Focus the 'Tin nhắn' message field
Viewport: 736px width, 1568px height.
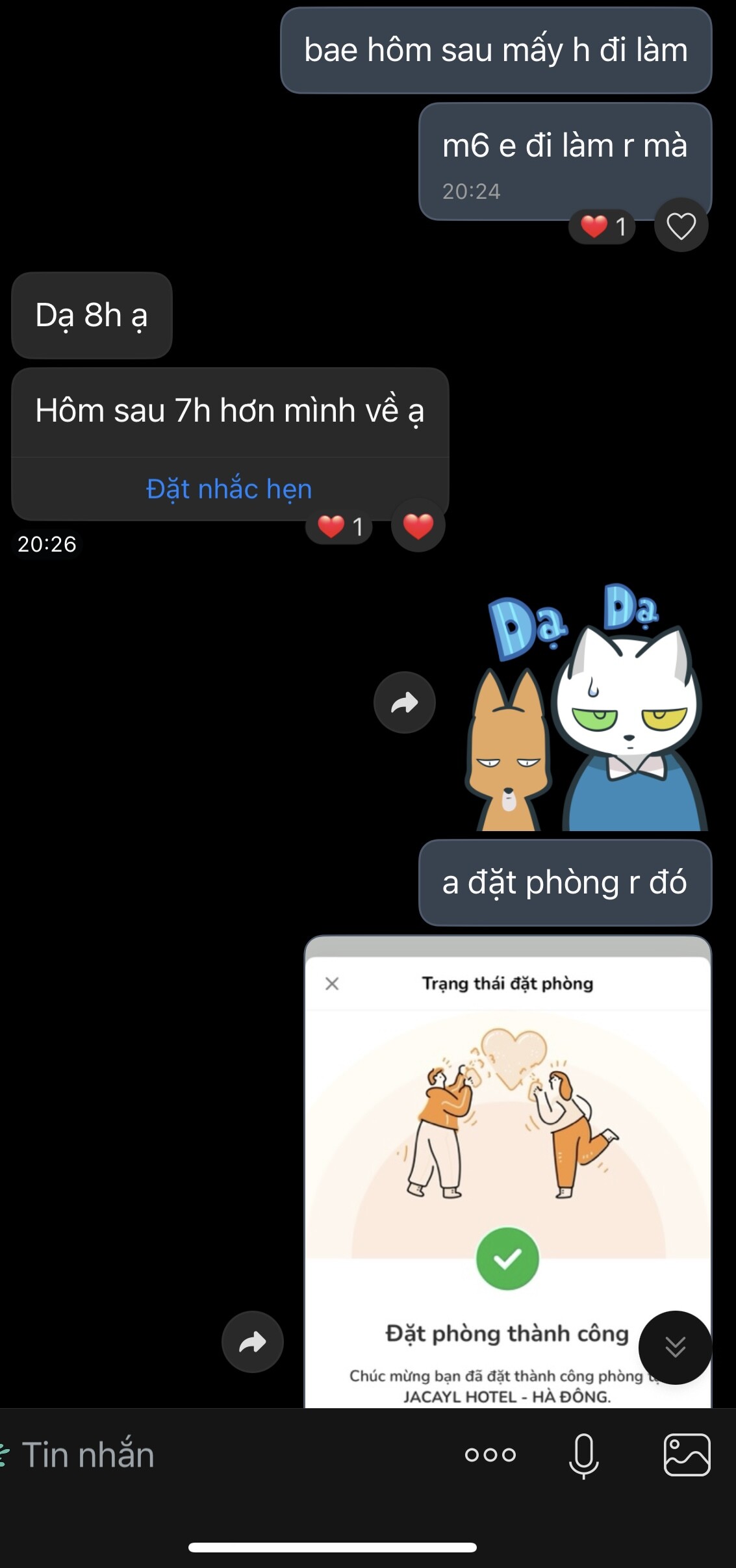(227, 1455)
